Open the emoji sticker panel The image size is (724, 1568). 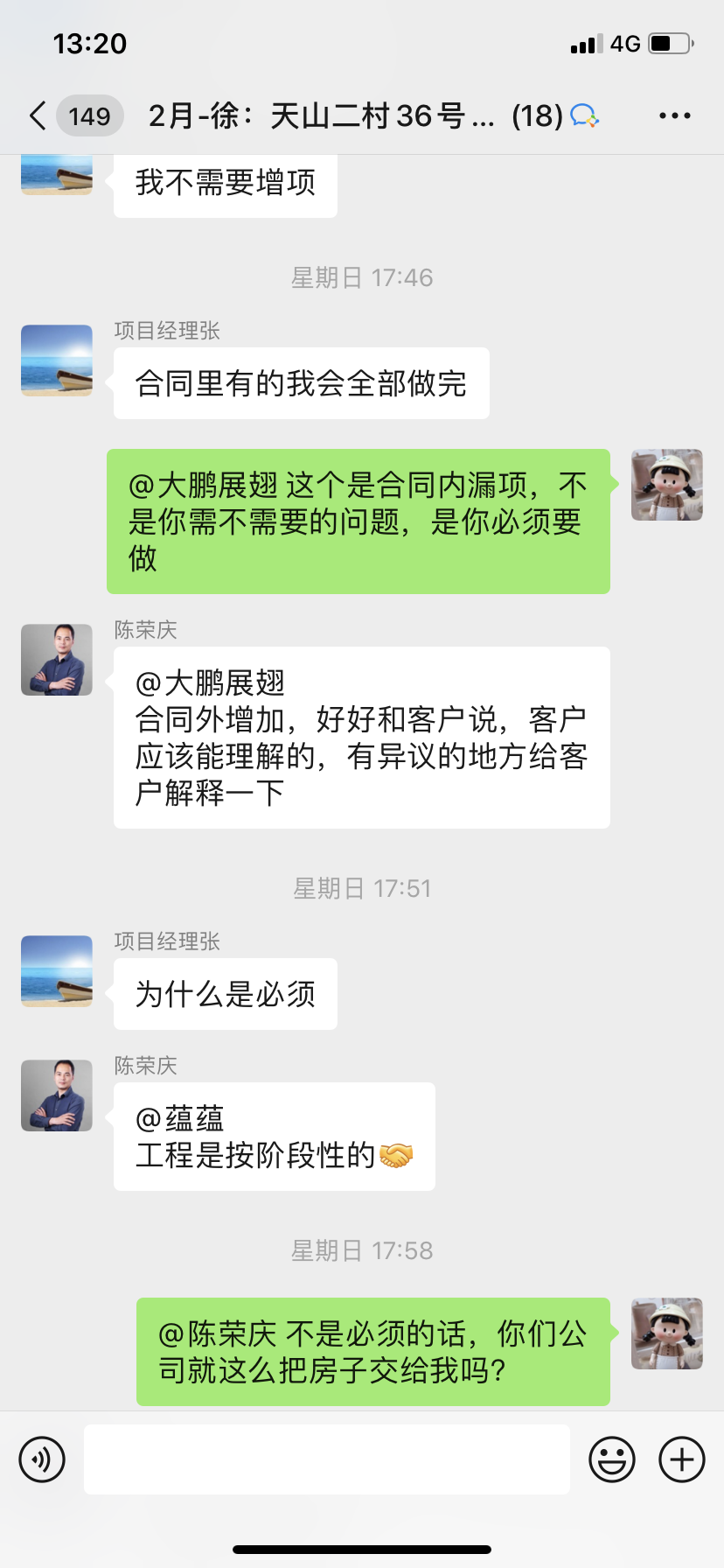(x=611, y=1459)
